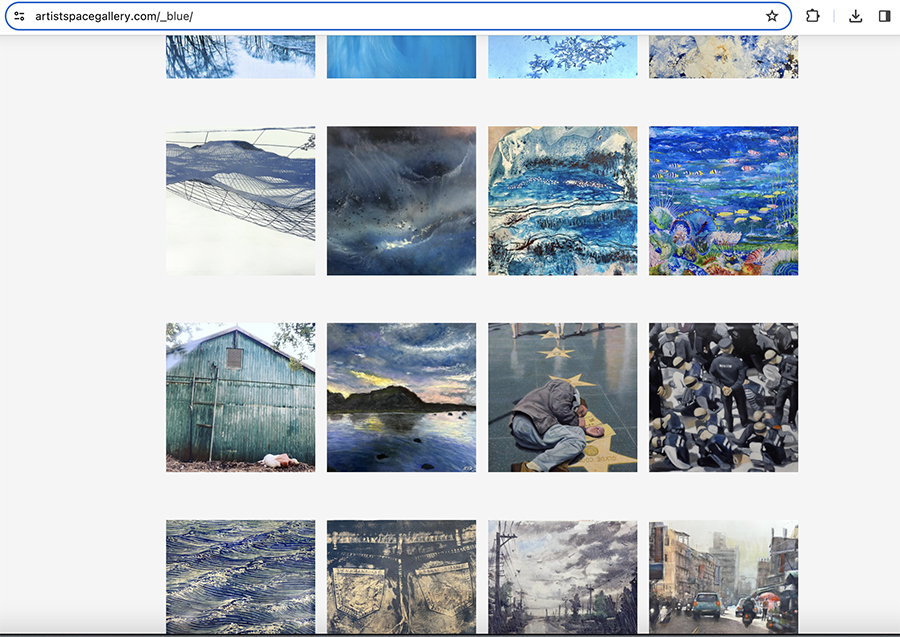The height and width of the screenshot is (637, 900).
Task: Open the sunset lake mountain painting
Action: (401, 397)
